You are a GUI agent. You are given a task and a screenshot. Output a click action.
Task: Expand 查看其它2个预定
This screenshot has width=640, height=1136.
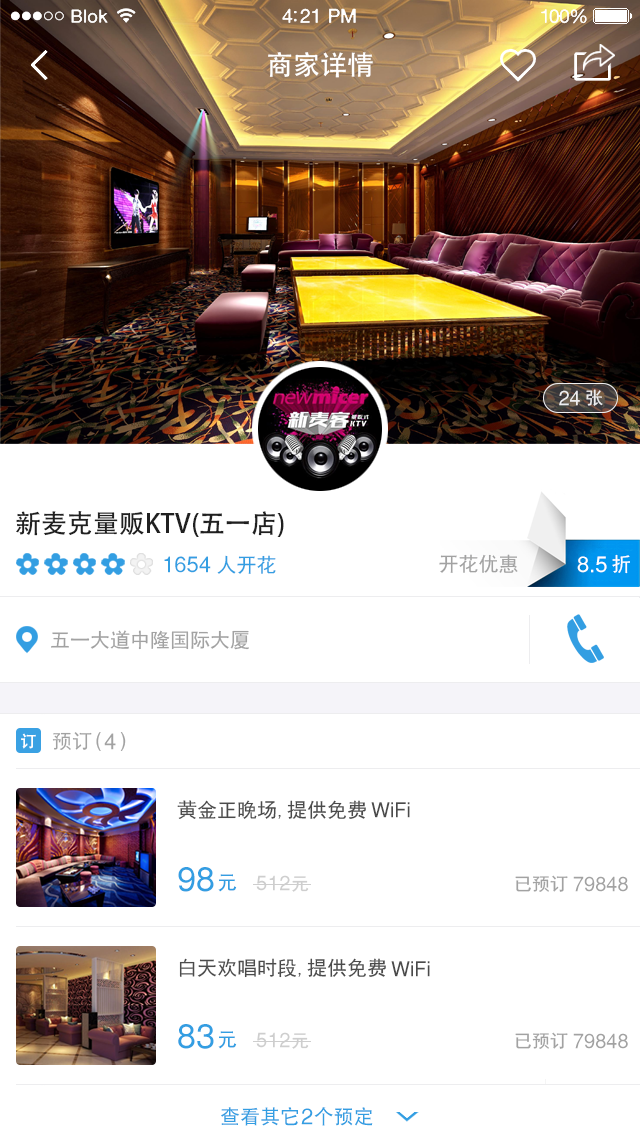point(320,1116)
